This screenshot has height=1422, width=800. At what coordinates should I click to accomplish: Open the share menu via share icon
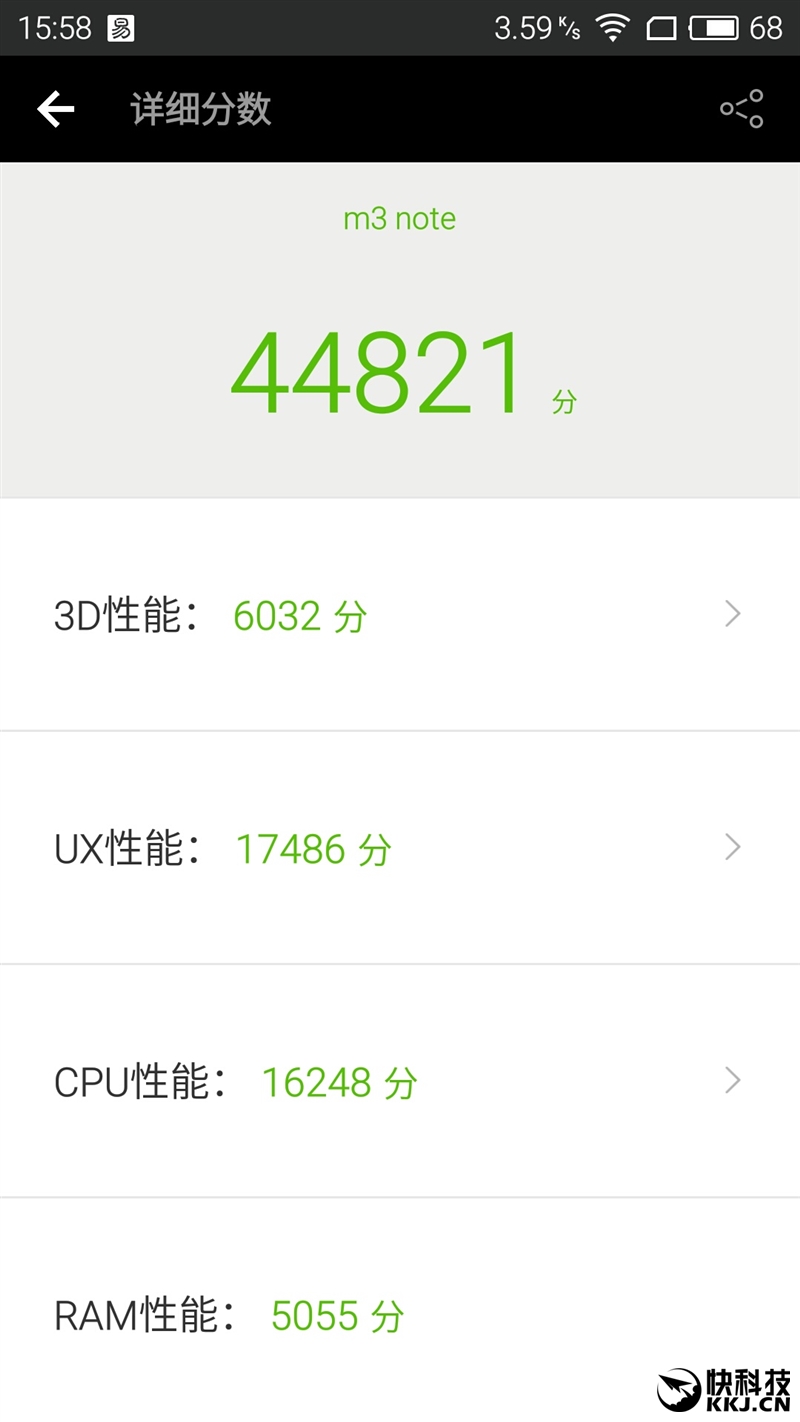tap(740, 109)
